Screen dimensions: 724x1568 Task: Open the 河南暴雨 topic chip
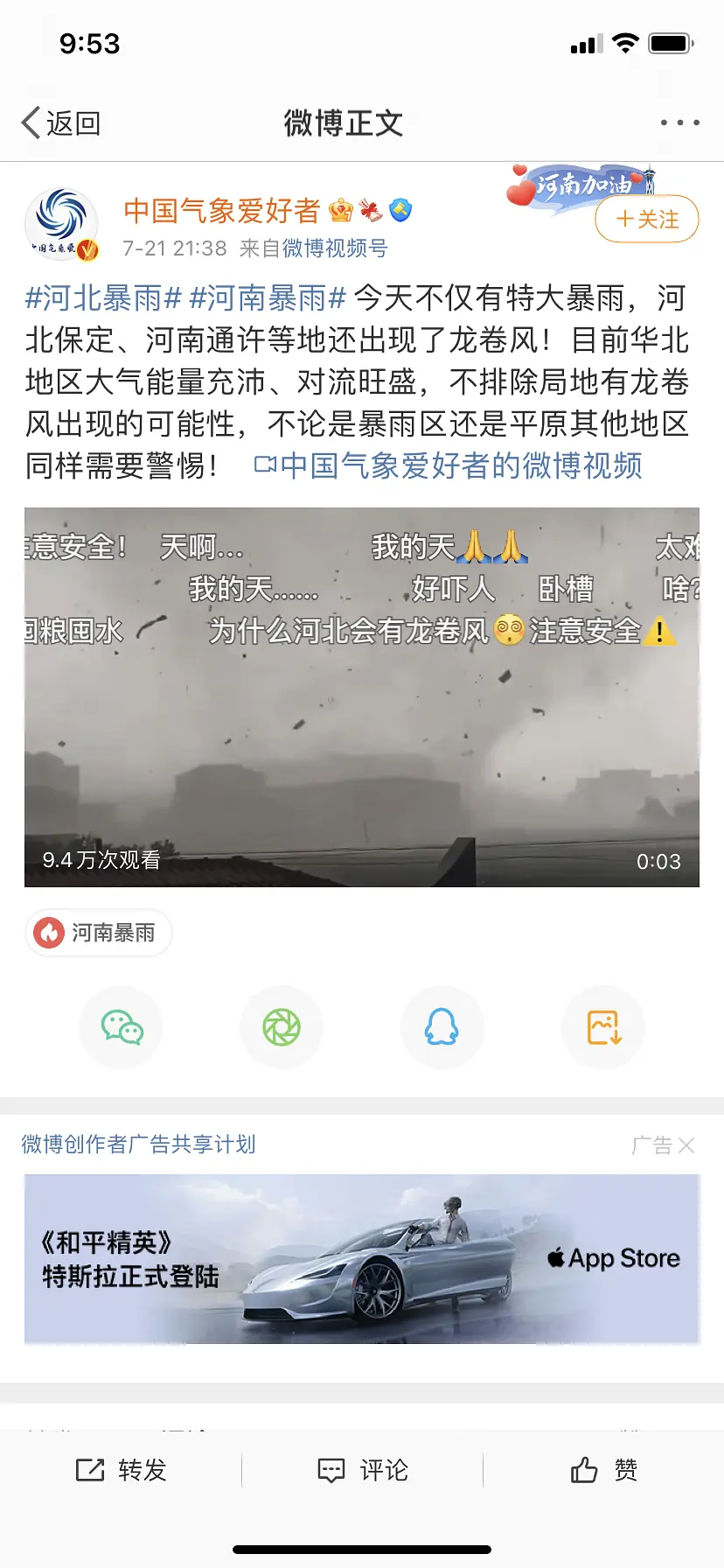[98, 933]
